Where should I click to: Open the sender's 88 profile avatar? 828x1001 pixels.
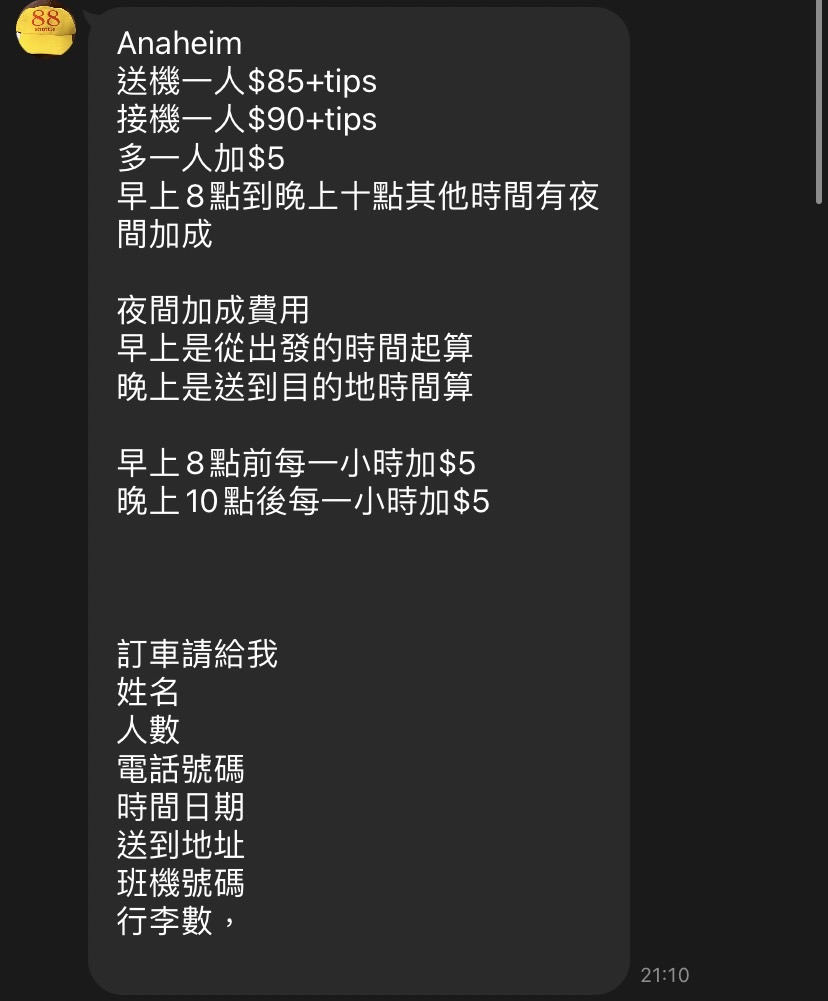click(x=46, y=27)
